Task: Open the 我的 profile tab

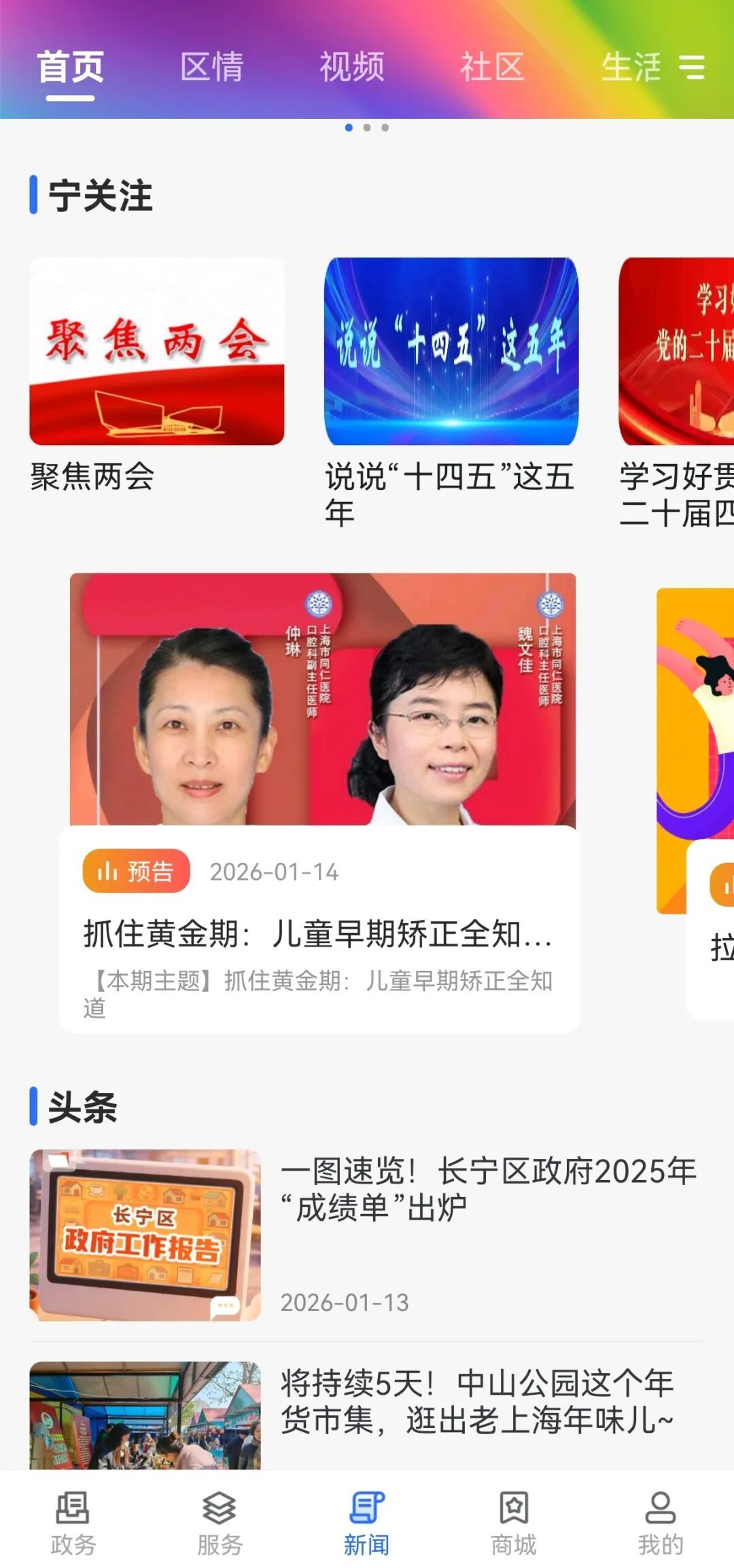Action: [x=660, y=1523]
